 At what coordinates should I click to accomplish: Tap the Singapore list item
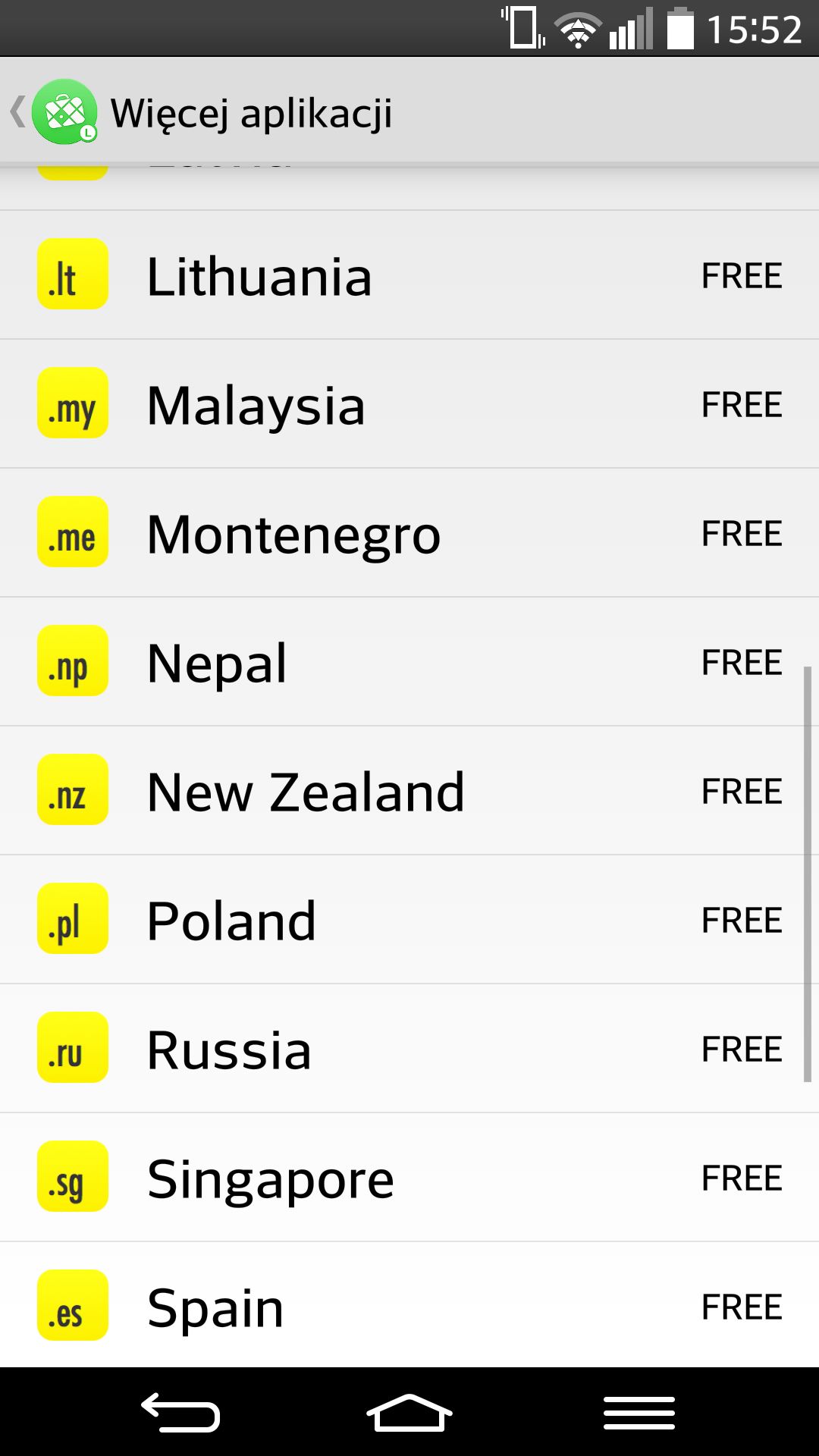(409, 1178)
